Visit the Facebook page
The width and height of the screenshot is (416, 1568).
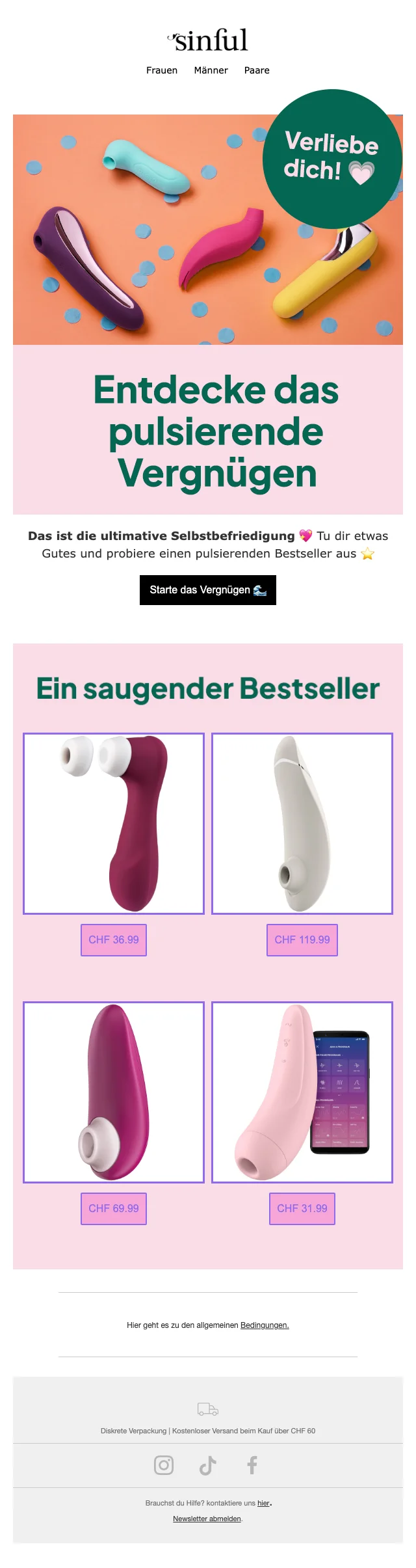click(252, 1465)
